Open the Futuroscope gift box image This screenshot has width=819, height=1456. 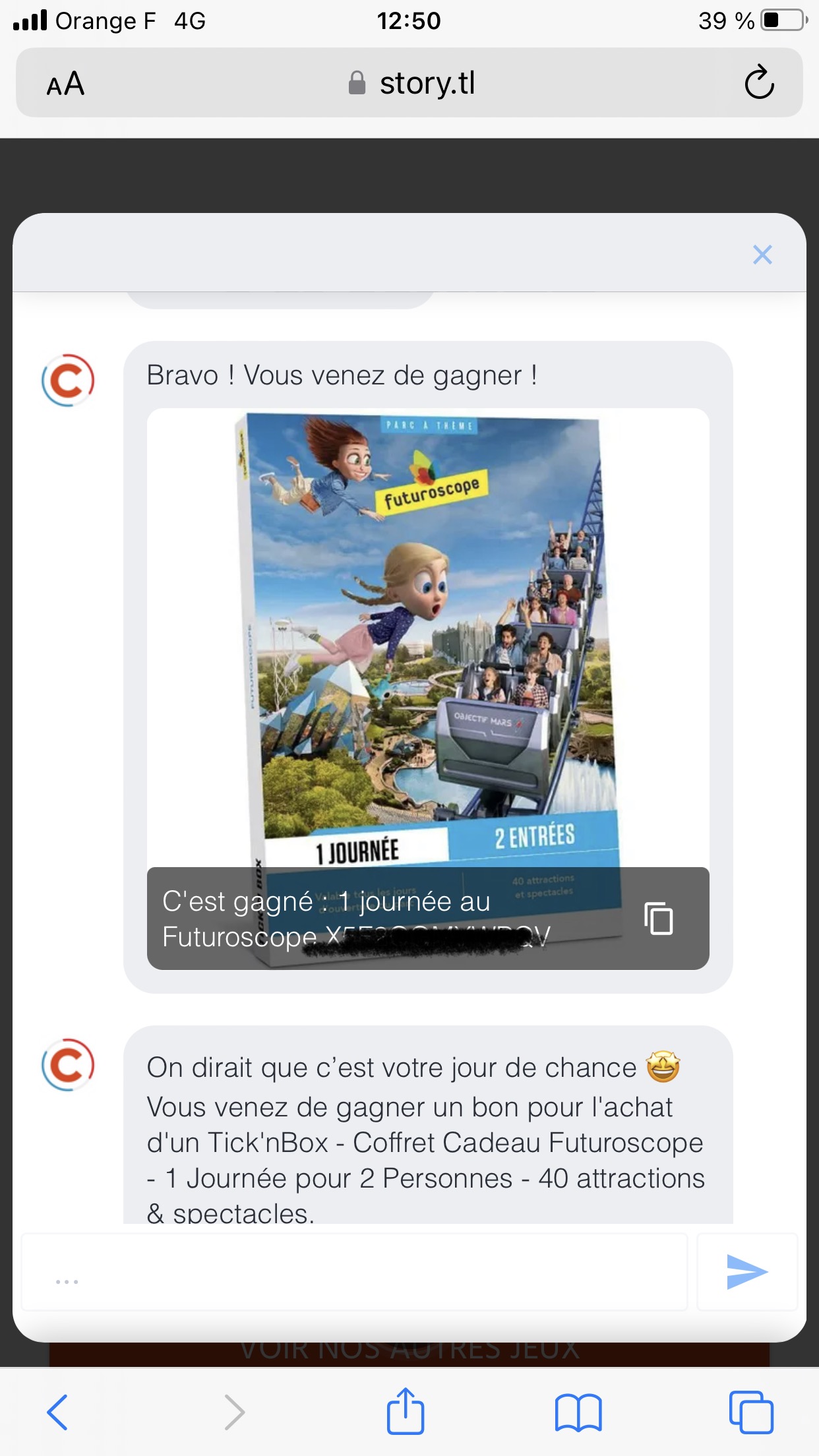coord(427,633)
